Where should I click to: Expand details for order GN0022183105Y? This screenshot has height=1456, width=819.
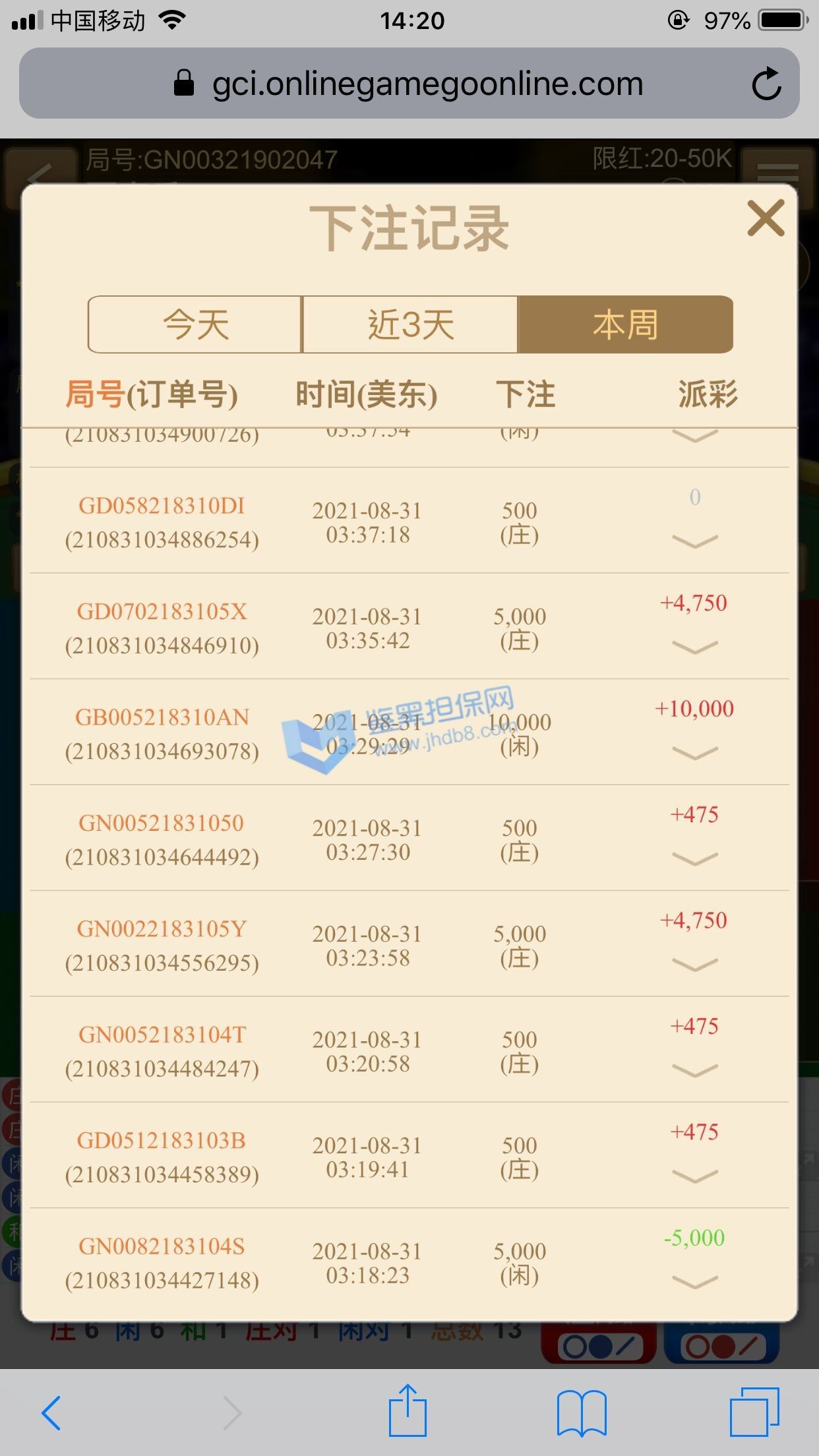(694, 965)
